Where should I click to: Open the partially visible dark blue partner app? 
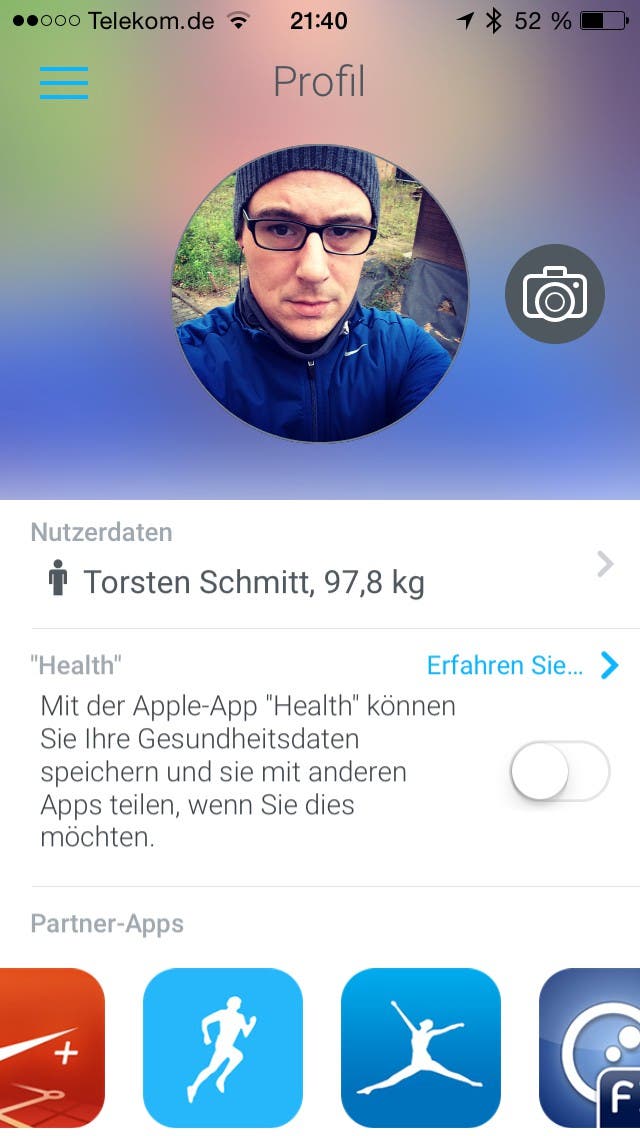(x=592, y=1046)
